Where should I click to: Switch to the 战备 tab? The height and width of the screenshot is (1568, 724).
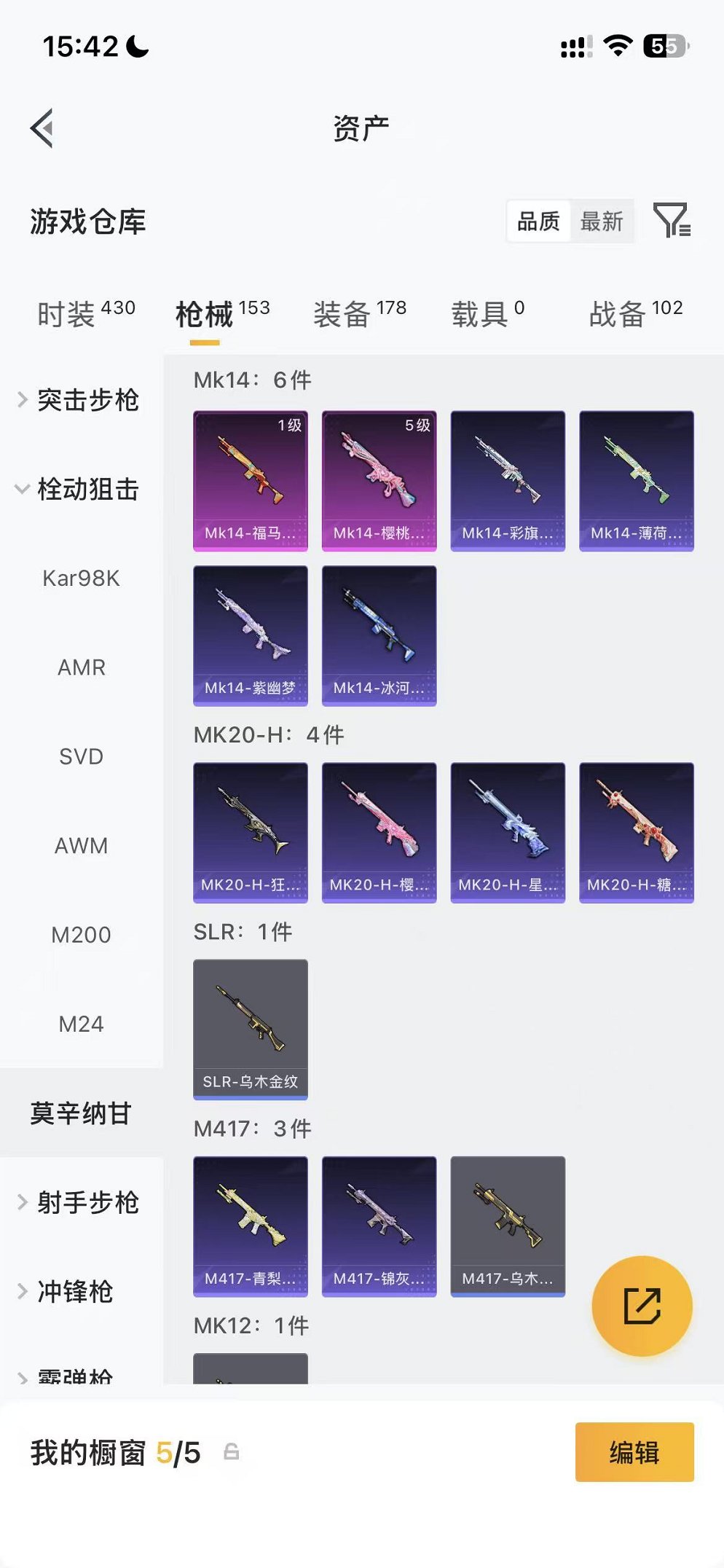pos(636,314)
